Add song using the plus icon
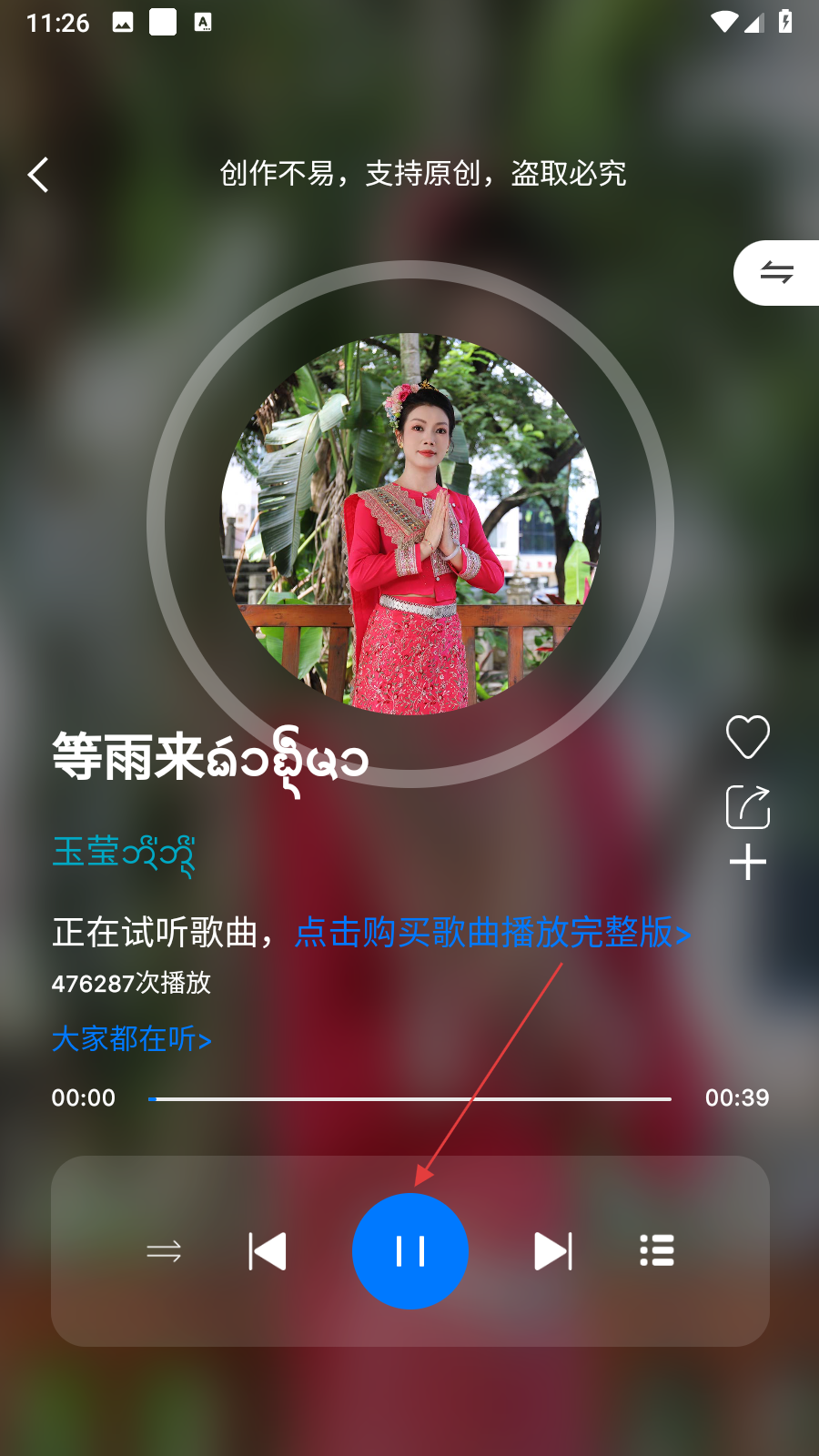819x1456 pixels. [747, 862]
